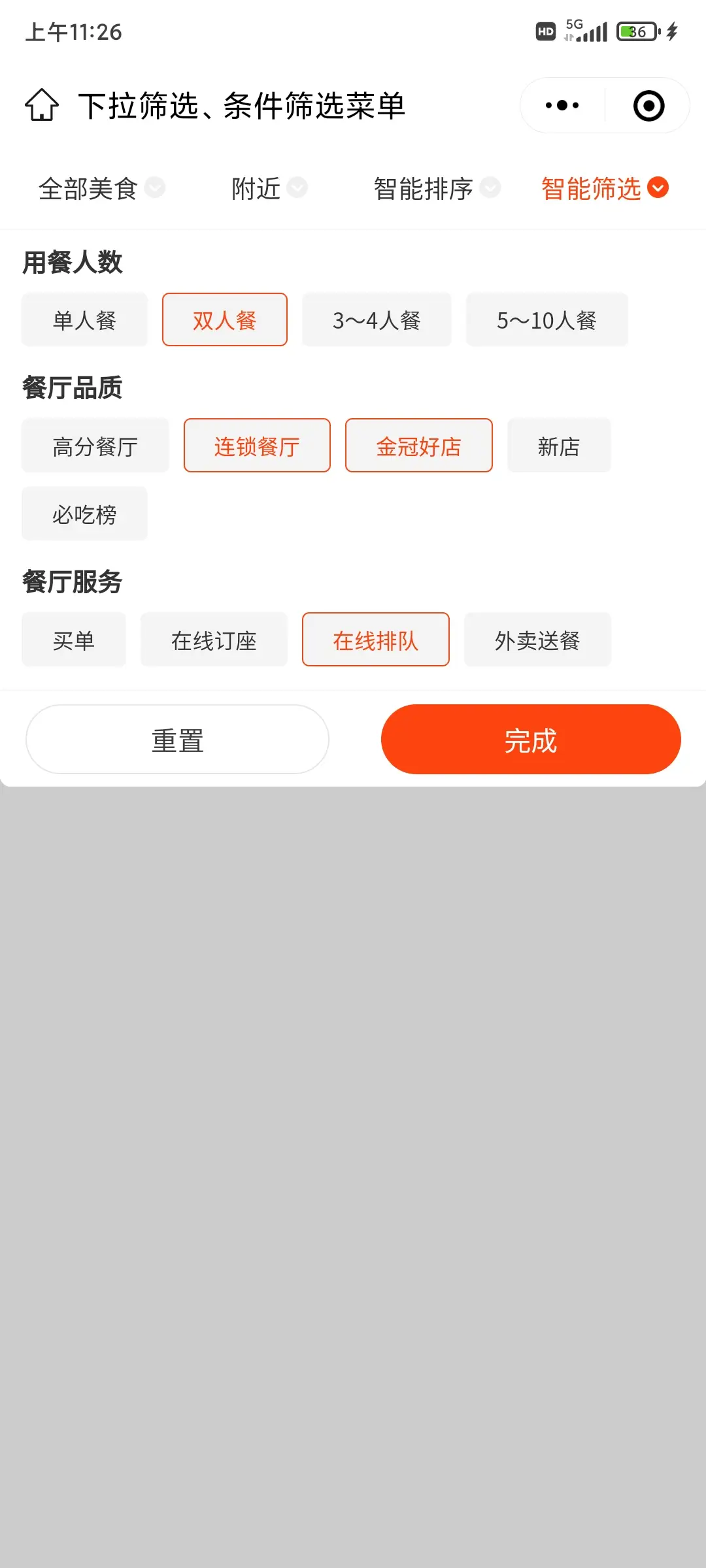Image resolution: width=706 pixels, height=1568 pixels.
Task: Unselect the 金冠好店 chip
Action: (418, 446)
